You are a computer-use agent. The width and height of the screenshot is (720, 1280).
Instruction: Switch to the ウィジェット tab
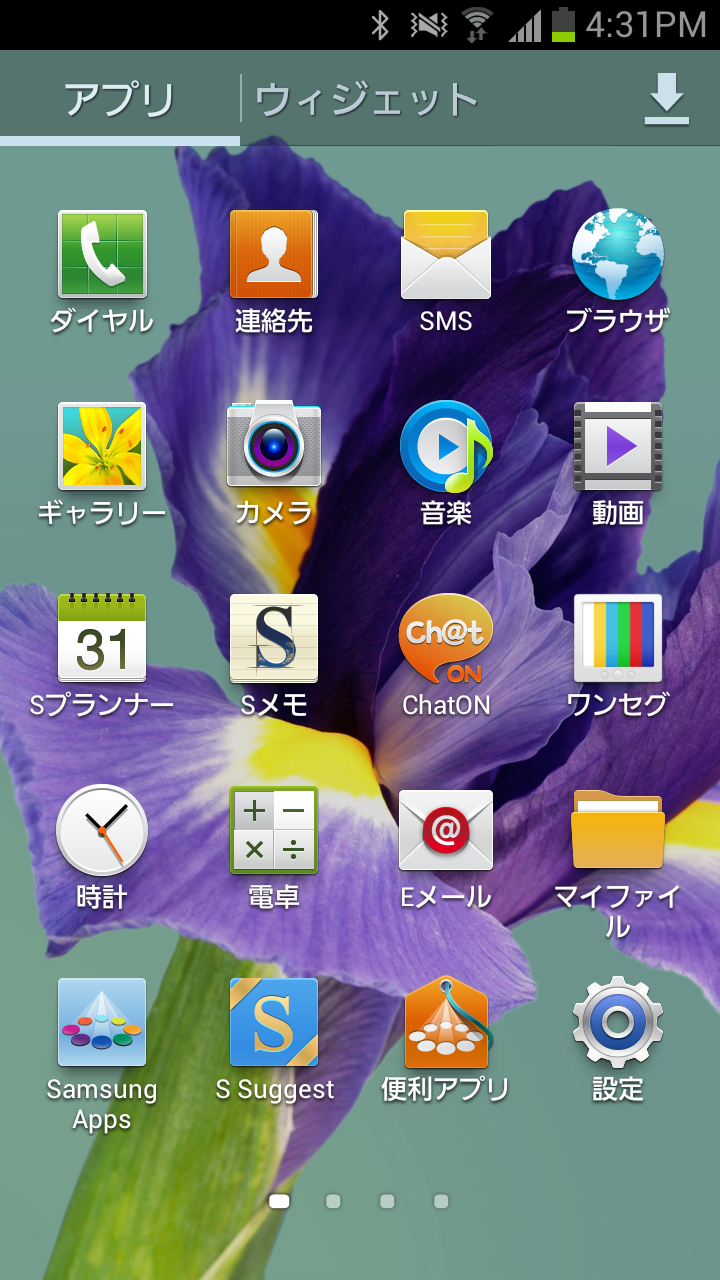click(366, 100)
